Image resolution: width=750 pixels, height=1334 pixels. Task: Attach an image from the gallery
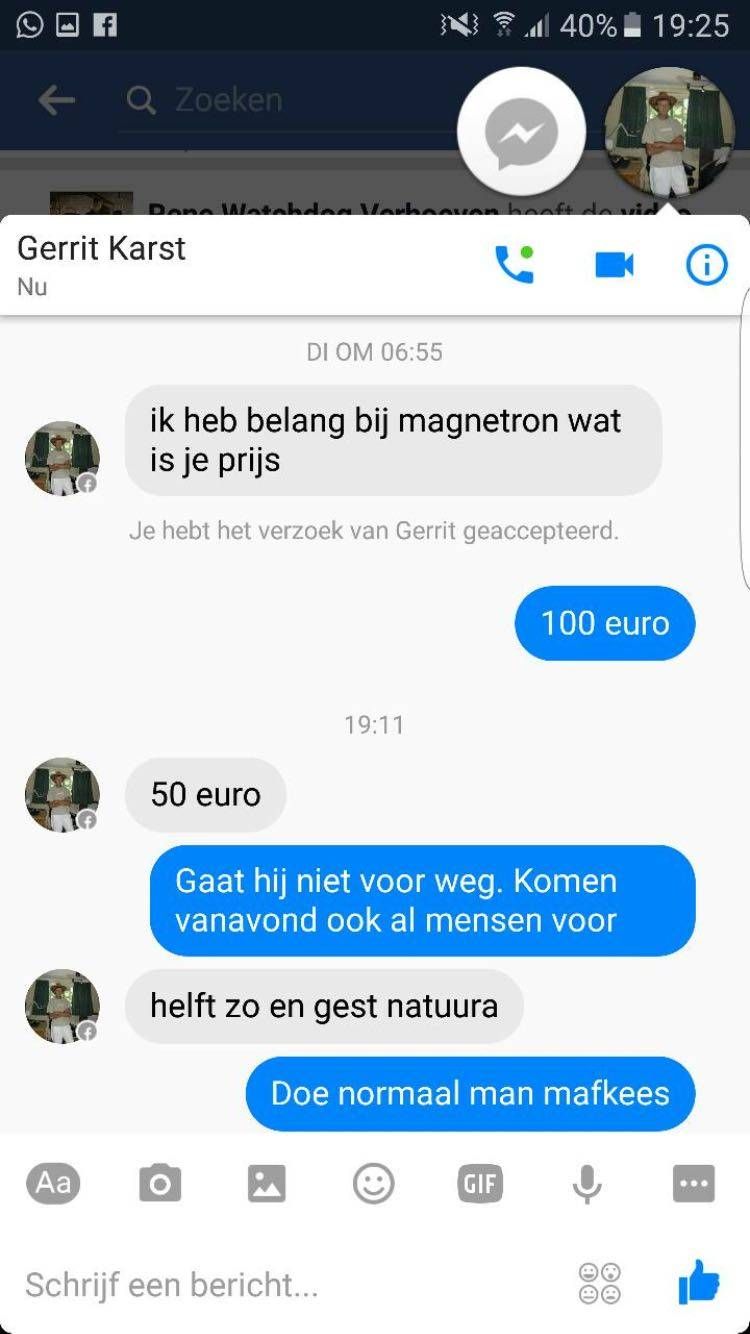[267, 1183]
